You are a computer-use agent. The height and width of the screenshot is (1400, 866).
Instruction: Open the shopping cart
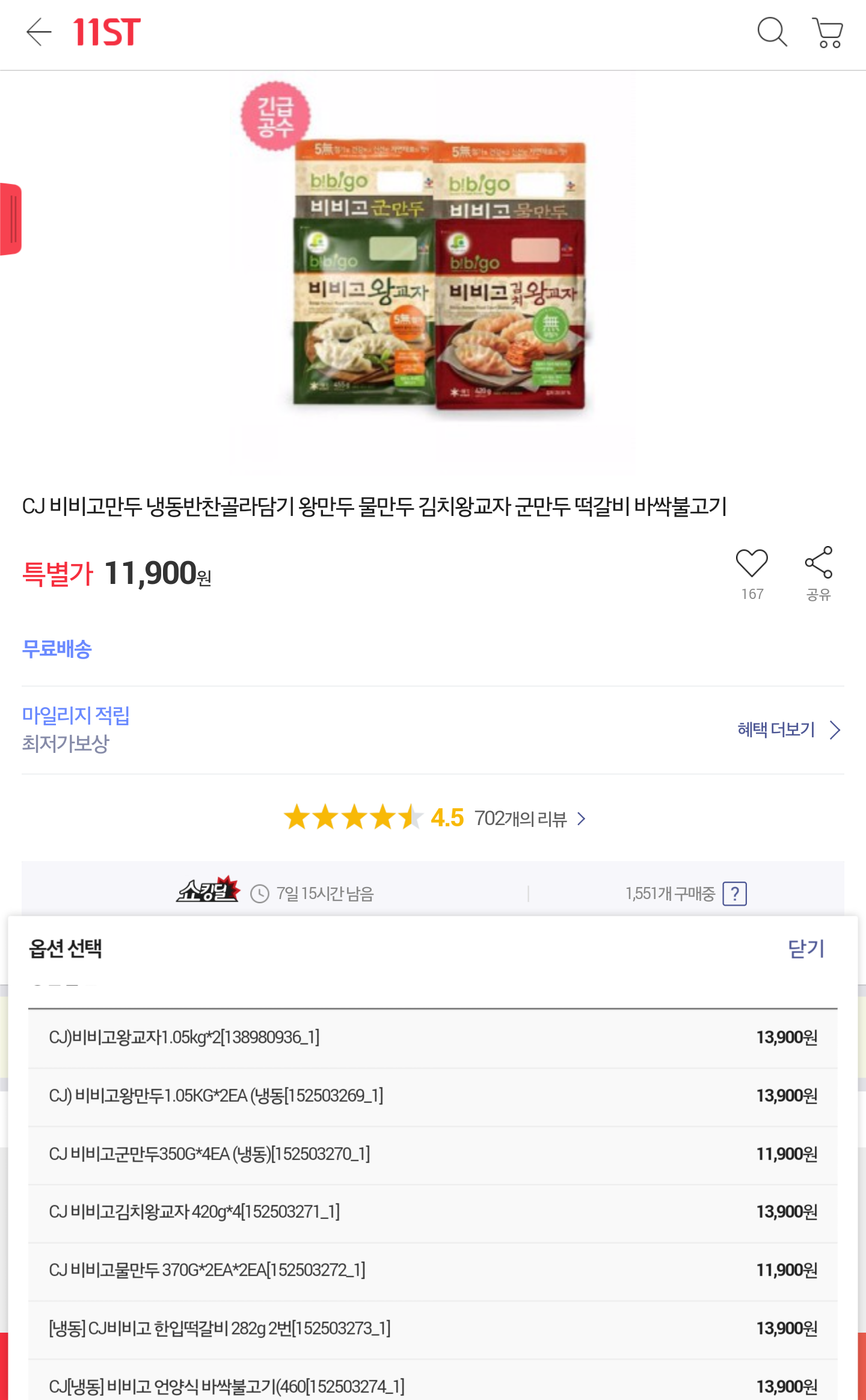click(828, 32)
